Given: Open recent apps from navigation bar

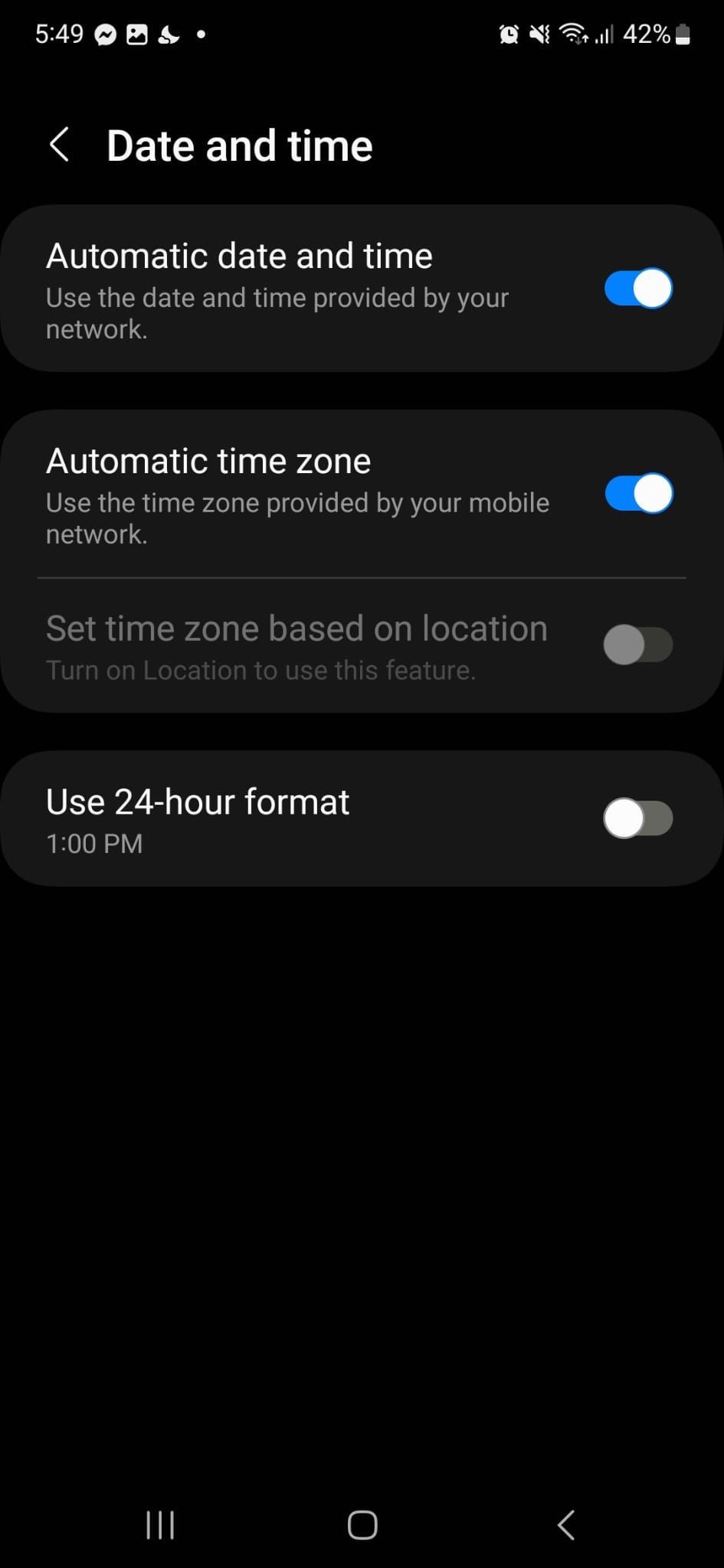Looking at the screenshot, I should point(160,1524).
